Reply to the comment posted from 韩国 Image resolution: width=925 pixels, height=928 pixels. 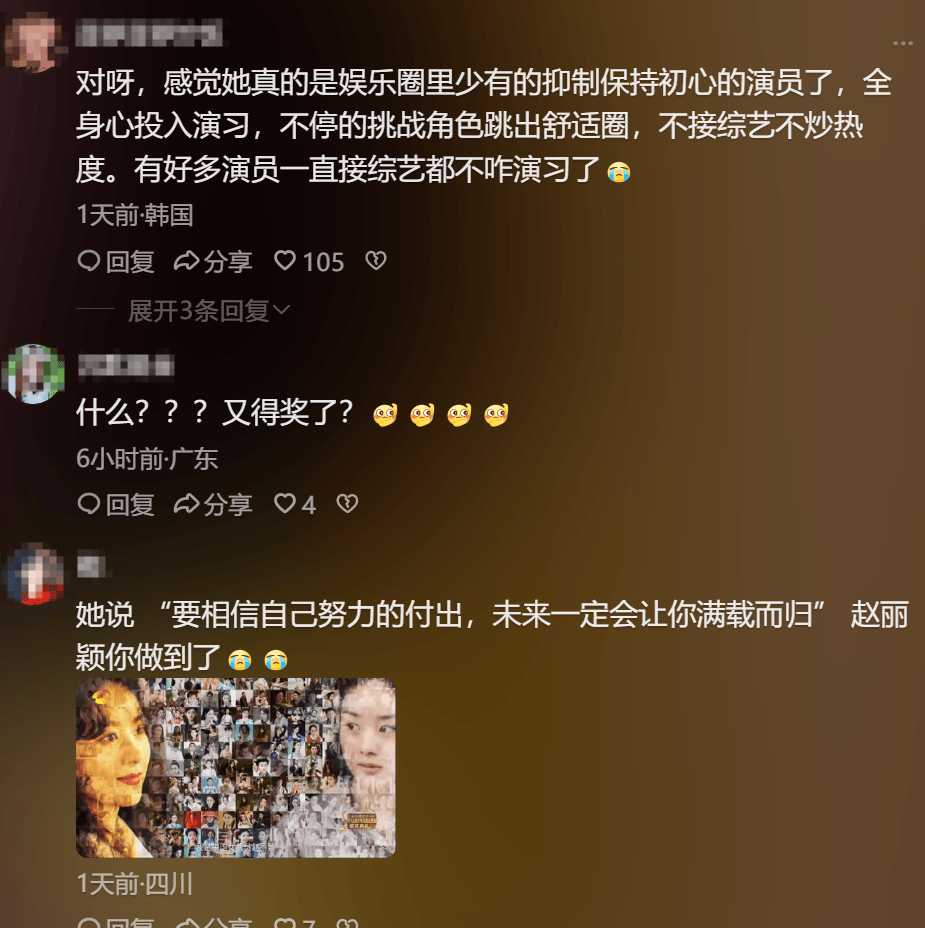tap(117, 262)
